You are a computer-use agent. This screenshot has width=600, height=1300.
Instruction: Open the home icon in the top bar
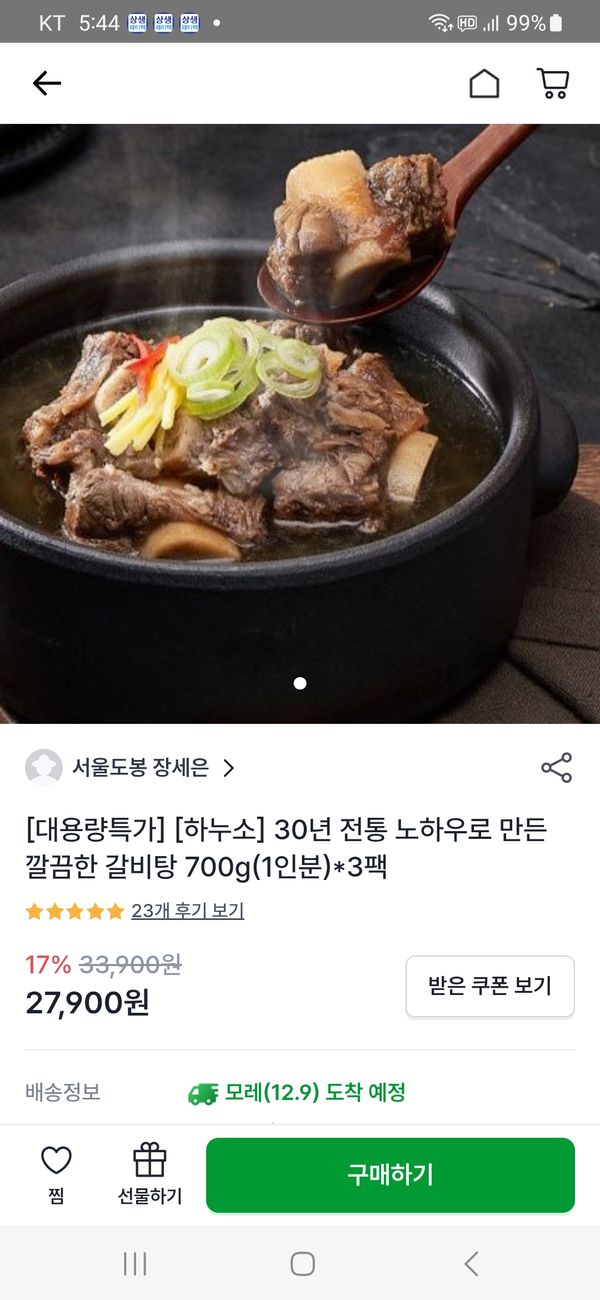tap(484, 83)
